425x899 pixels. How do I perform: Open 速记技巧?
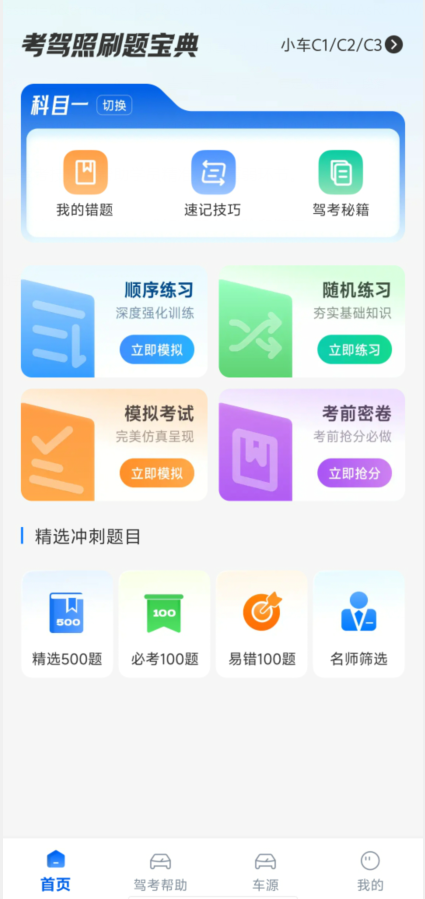[213, 184]
